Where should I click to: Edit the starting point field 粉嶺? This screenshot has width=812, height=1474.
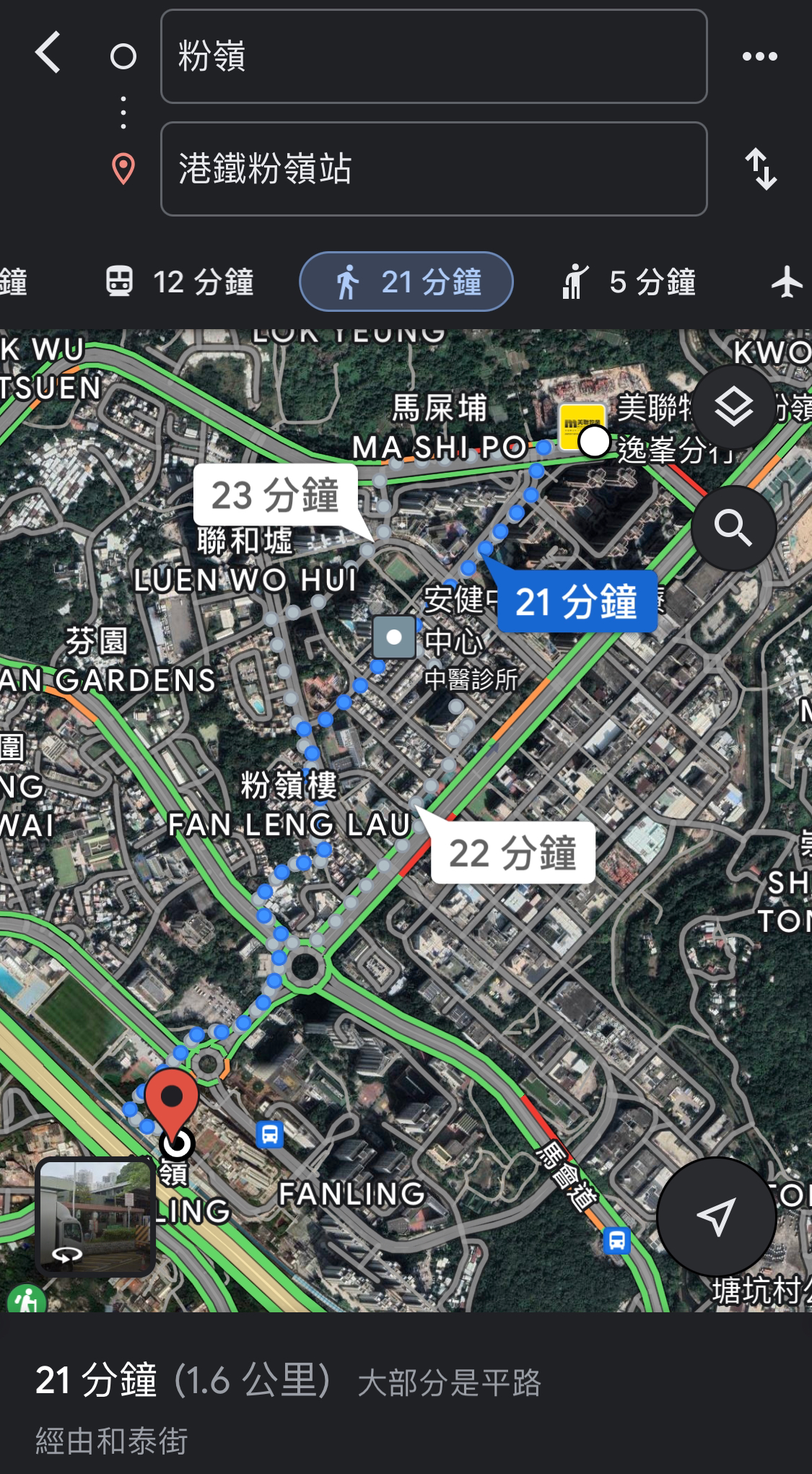click(434, 56)
